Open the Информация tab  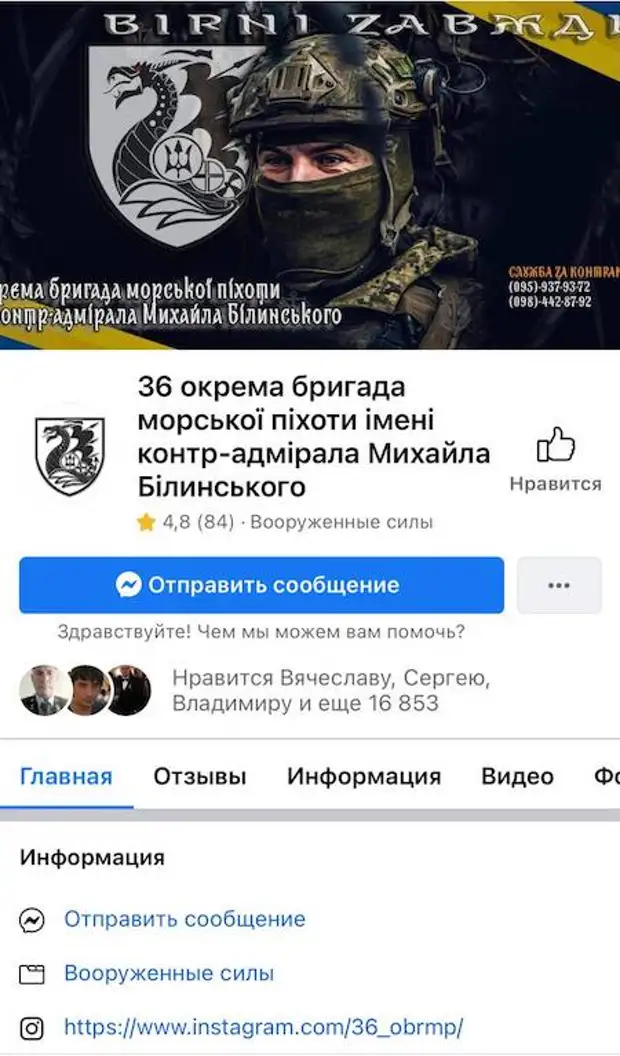[x=363, y=776]
